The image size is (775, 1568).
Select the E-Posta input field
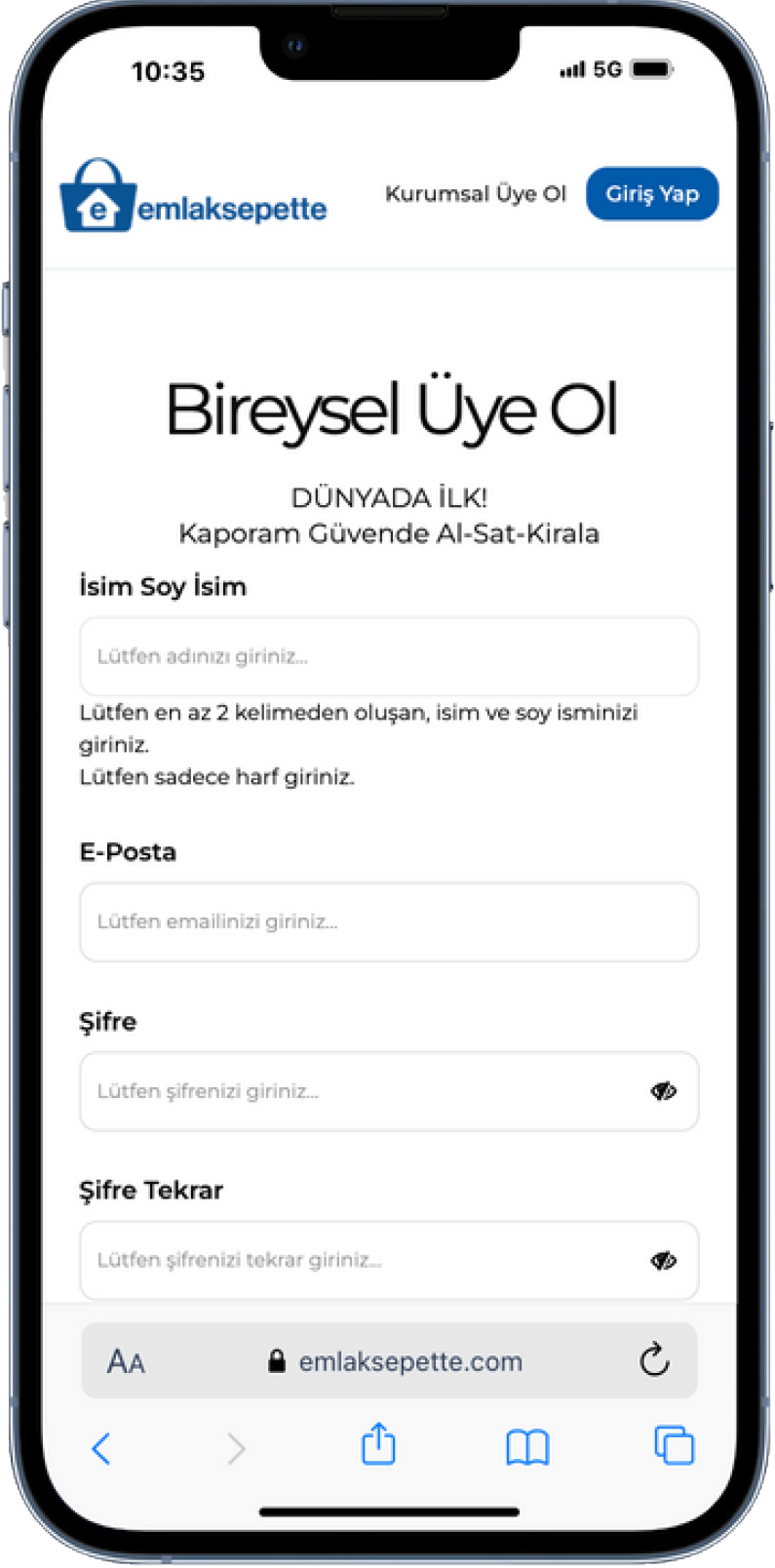388,921
